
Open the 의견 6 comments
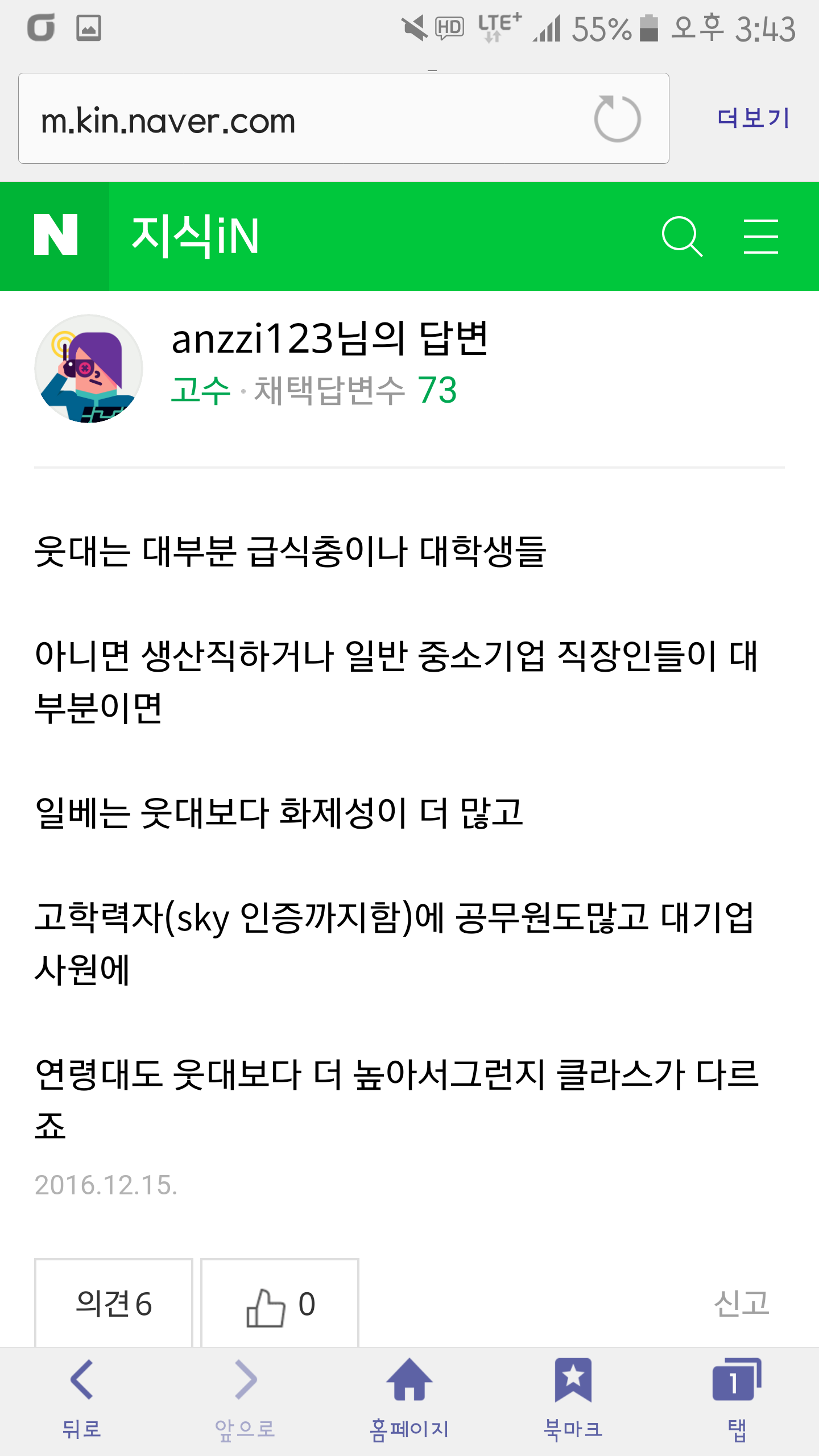point(114,1304)
